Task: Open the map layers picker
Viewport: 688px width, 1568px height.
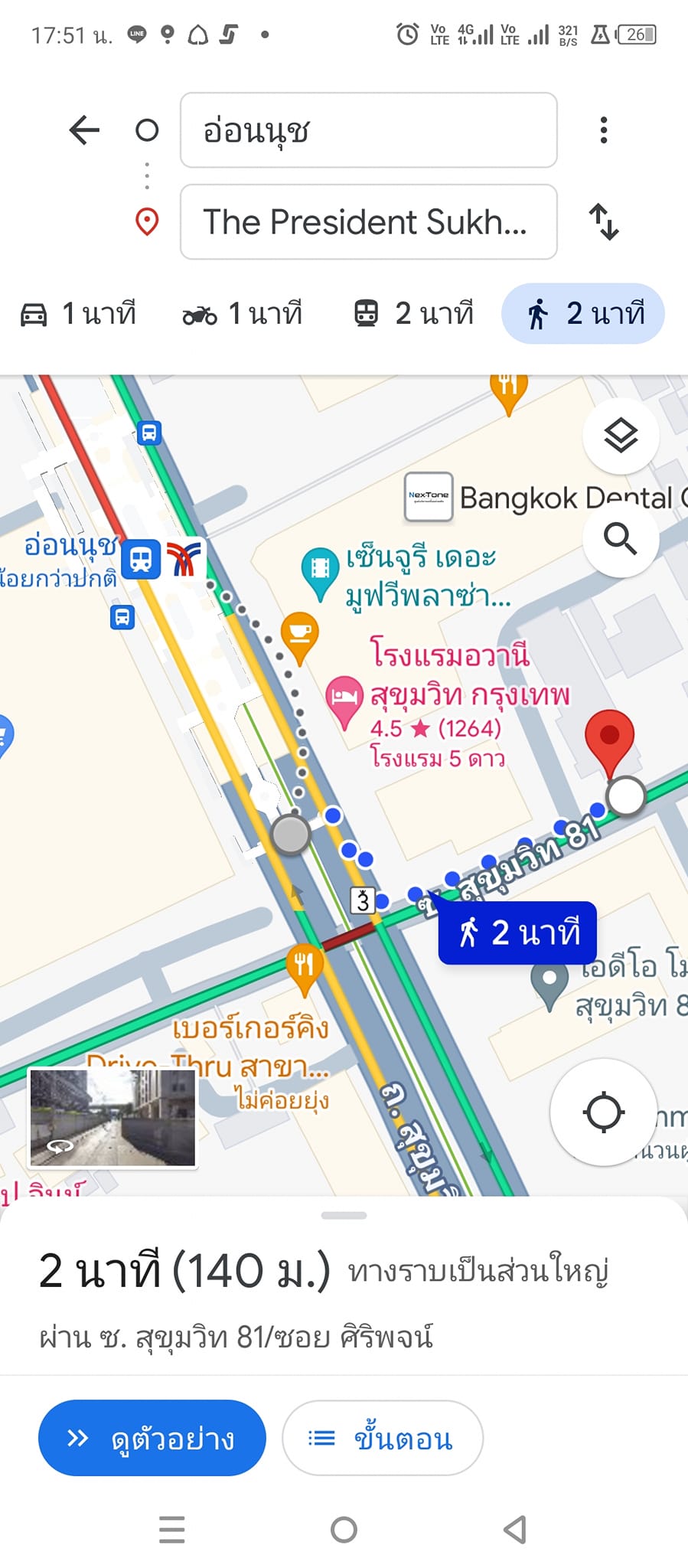Action: (620, 434)
